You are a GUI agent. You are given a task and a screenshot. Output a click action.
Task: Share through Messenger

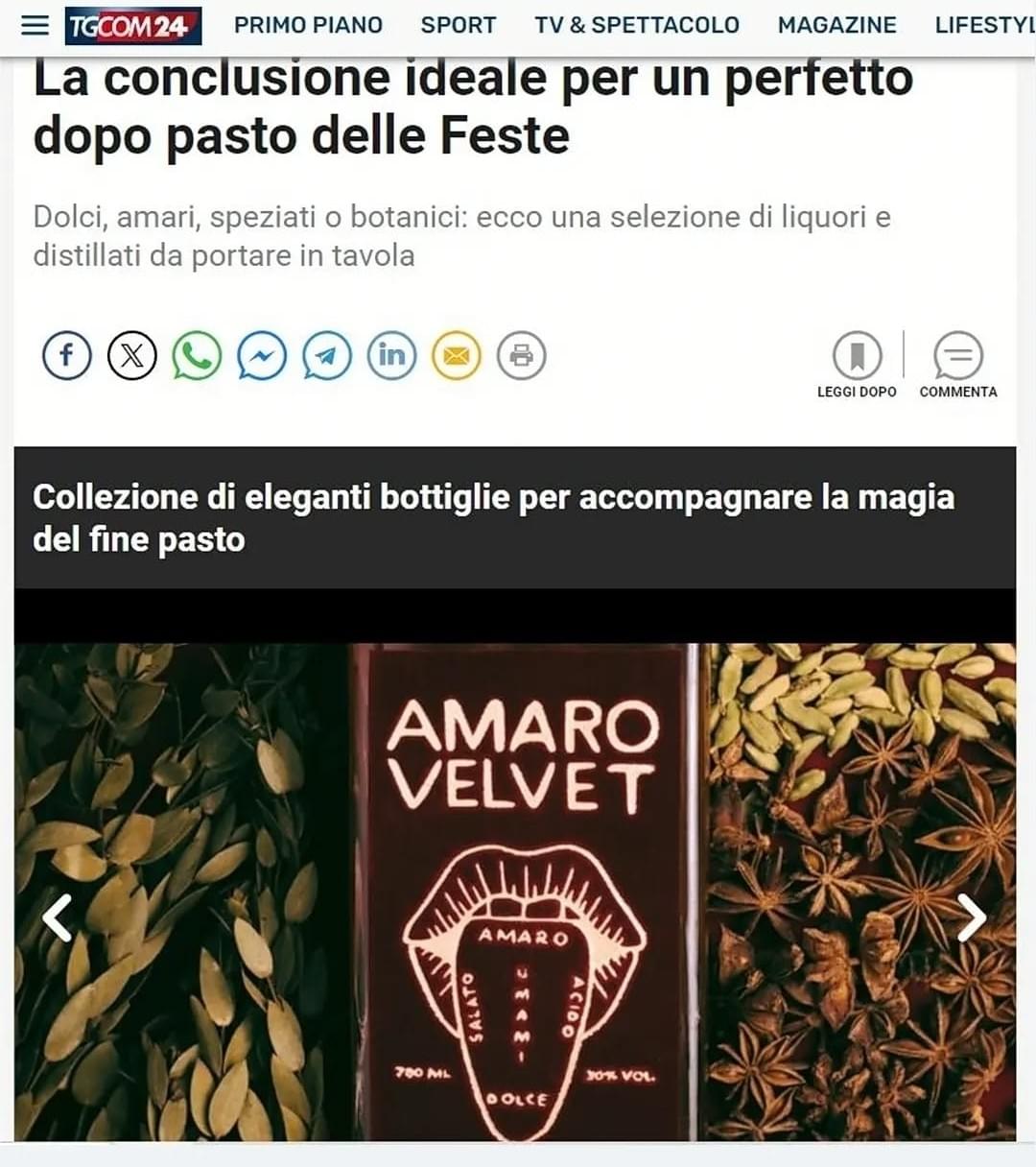coord(260,355)
